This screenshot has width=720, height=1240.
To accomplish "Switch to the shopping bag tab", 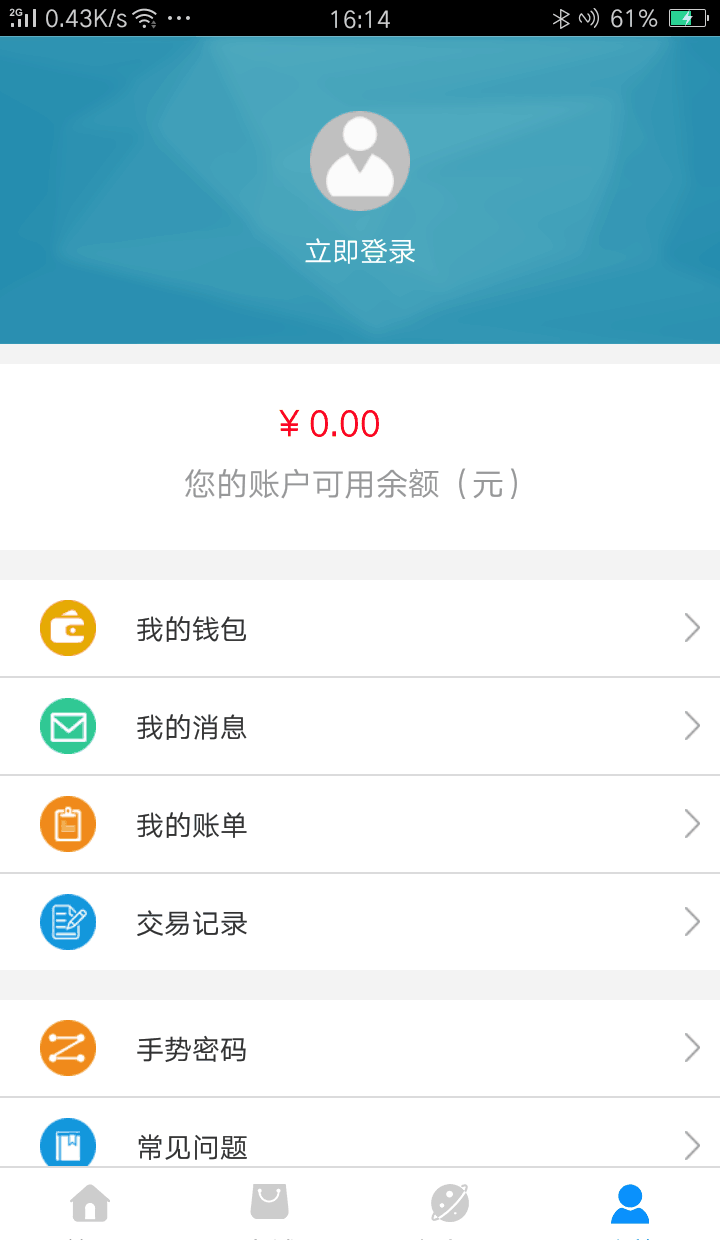I will point(270,1203).
